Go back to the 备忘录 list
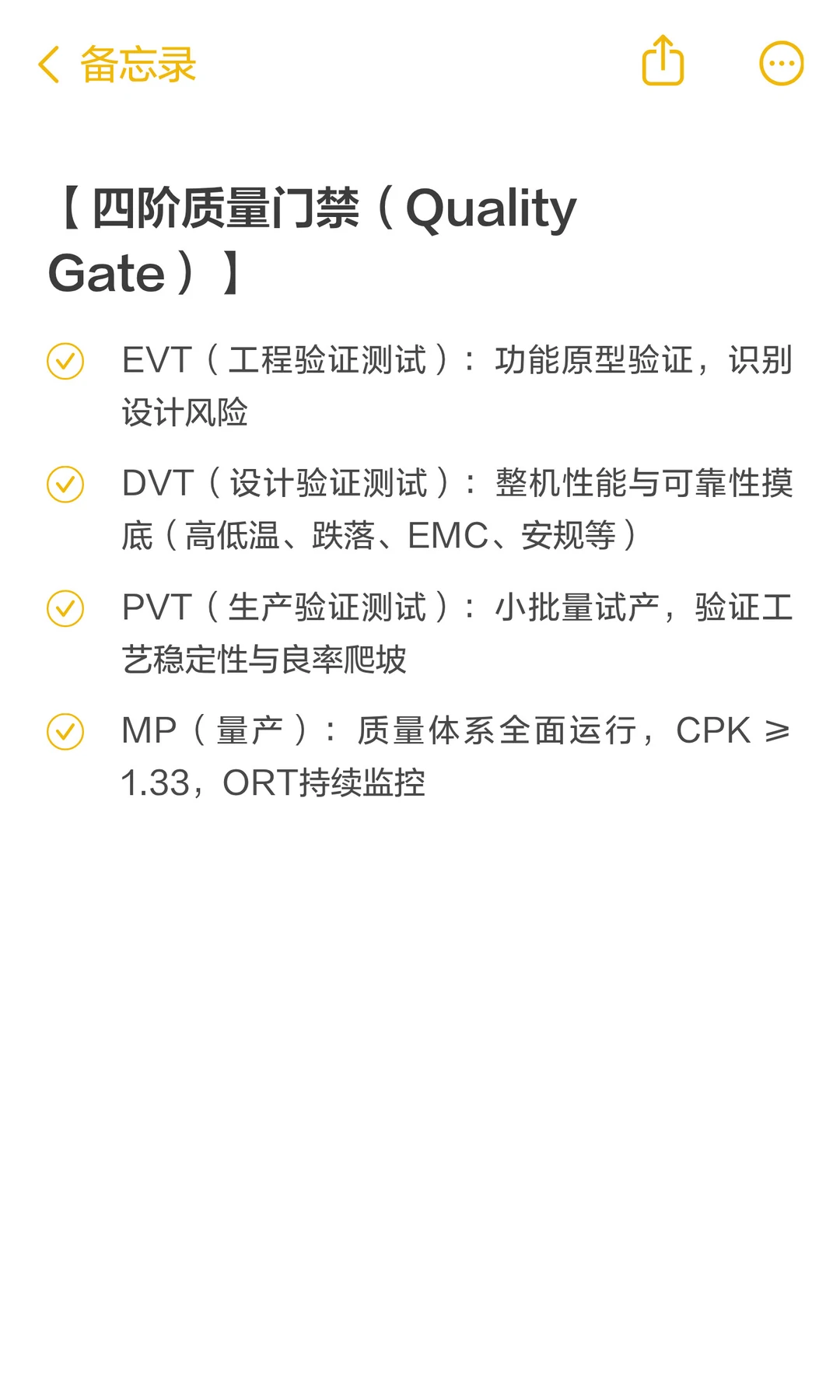The width and height of the screenshot is (840, 1400). (117, 64)
